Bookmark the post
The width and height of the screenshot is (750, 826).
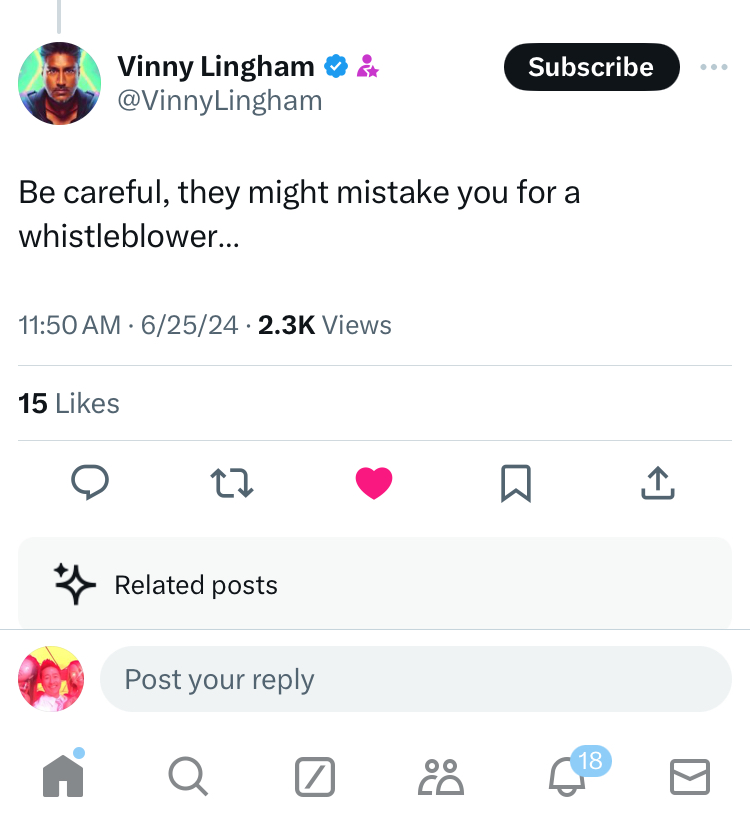(515, 483)
